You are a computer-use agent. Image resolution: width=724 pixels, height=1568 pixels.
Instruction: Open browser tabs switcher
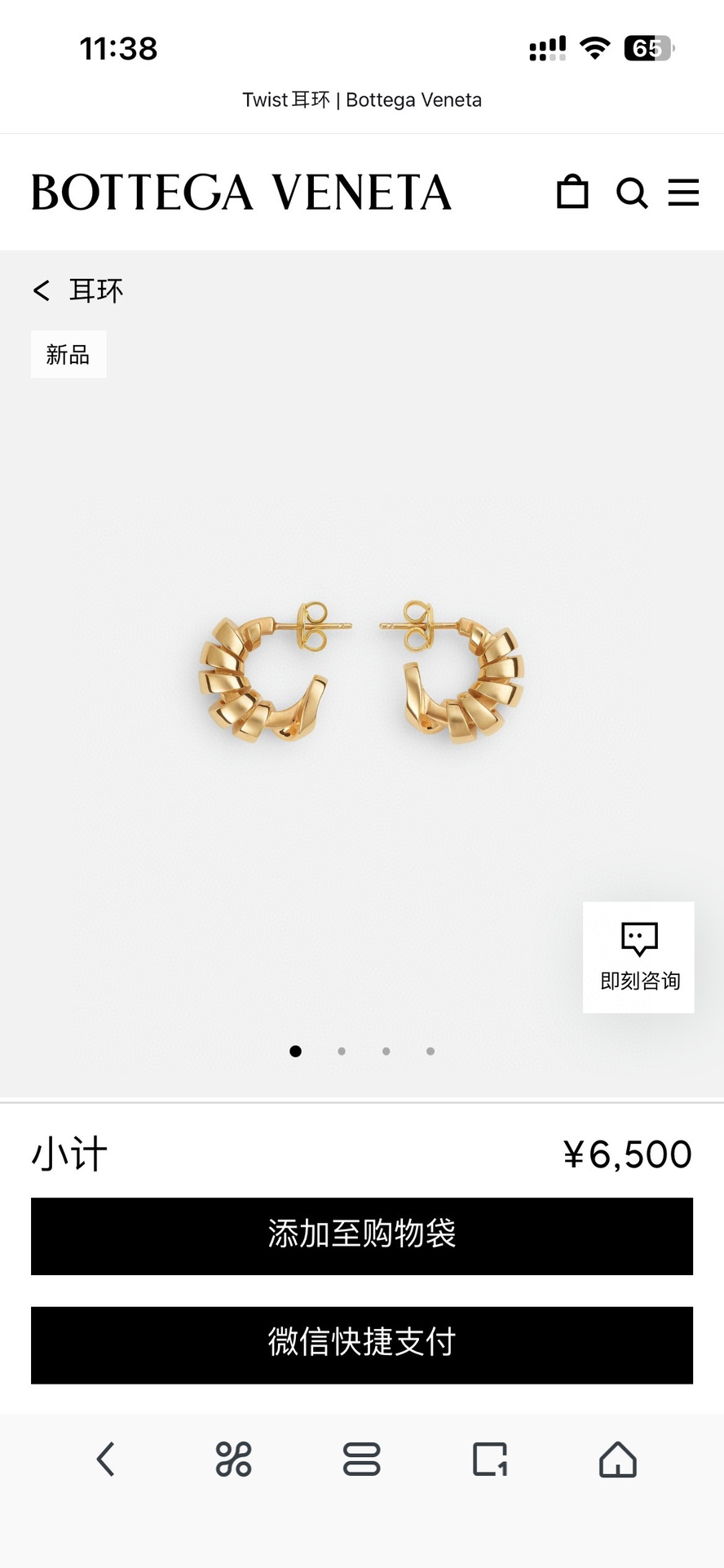pos(490,1459)
